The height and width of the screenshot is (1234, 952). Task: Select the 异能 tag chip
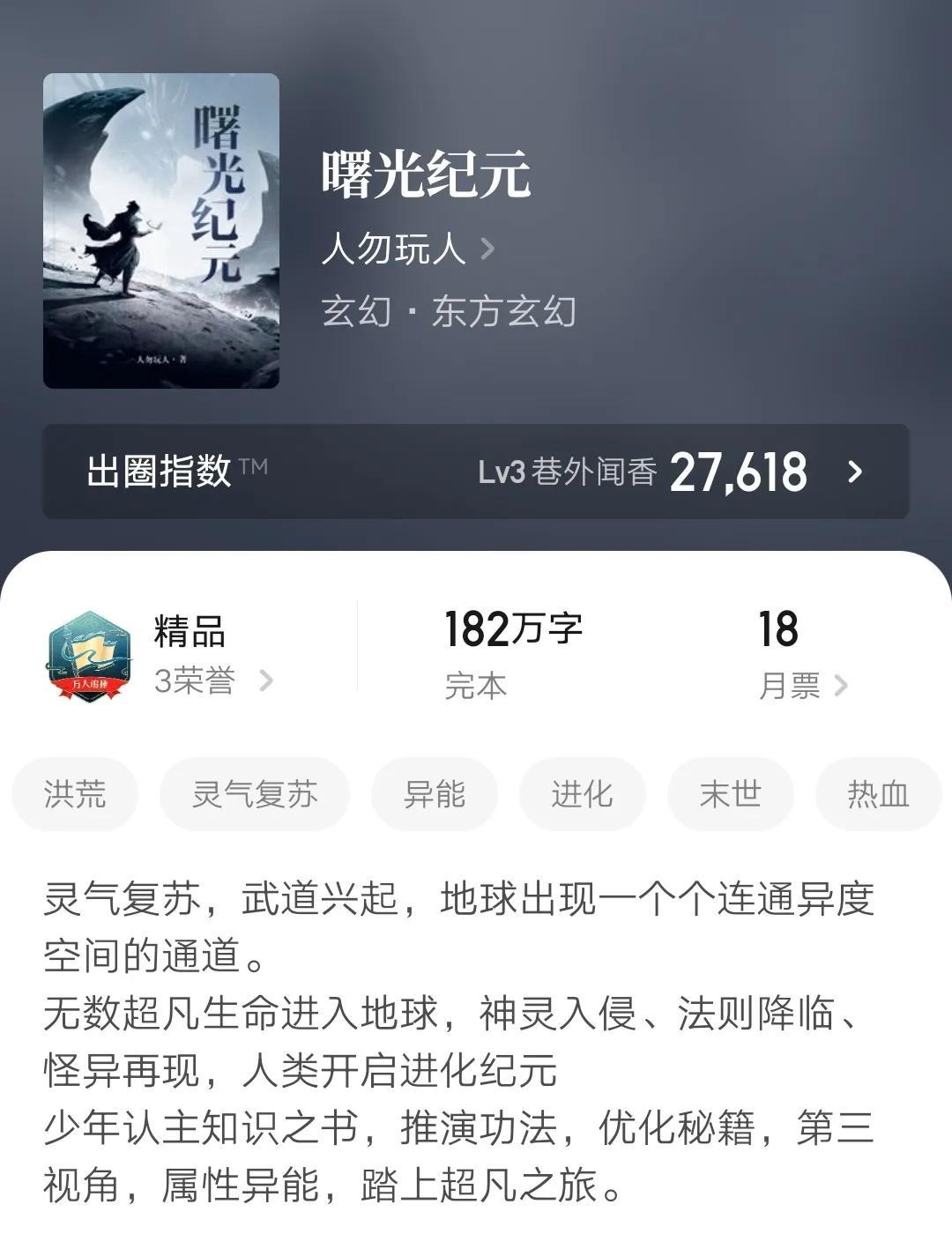tap(434, 794)
